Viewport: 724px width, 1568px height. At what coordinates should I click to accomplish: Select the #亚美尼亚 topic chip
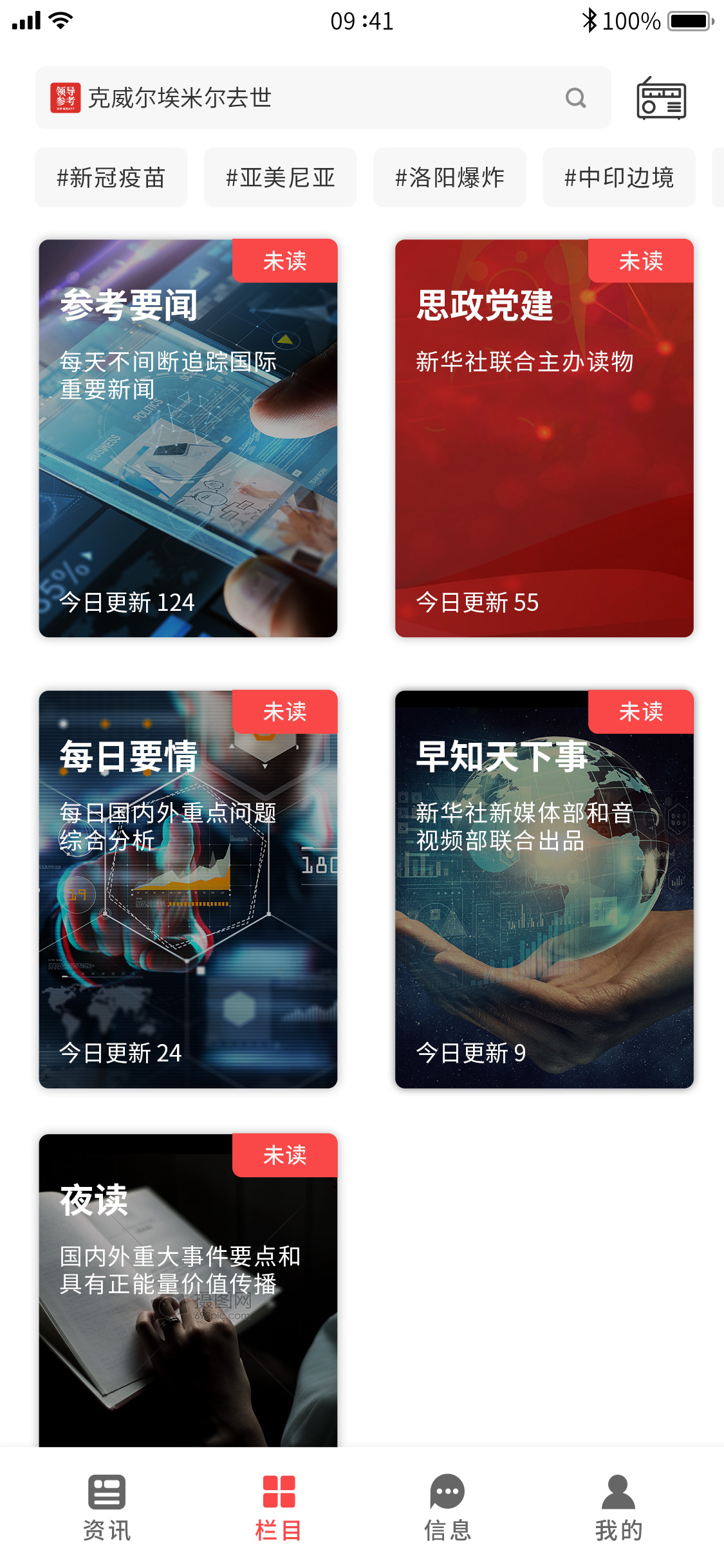coord(281,178)
